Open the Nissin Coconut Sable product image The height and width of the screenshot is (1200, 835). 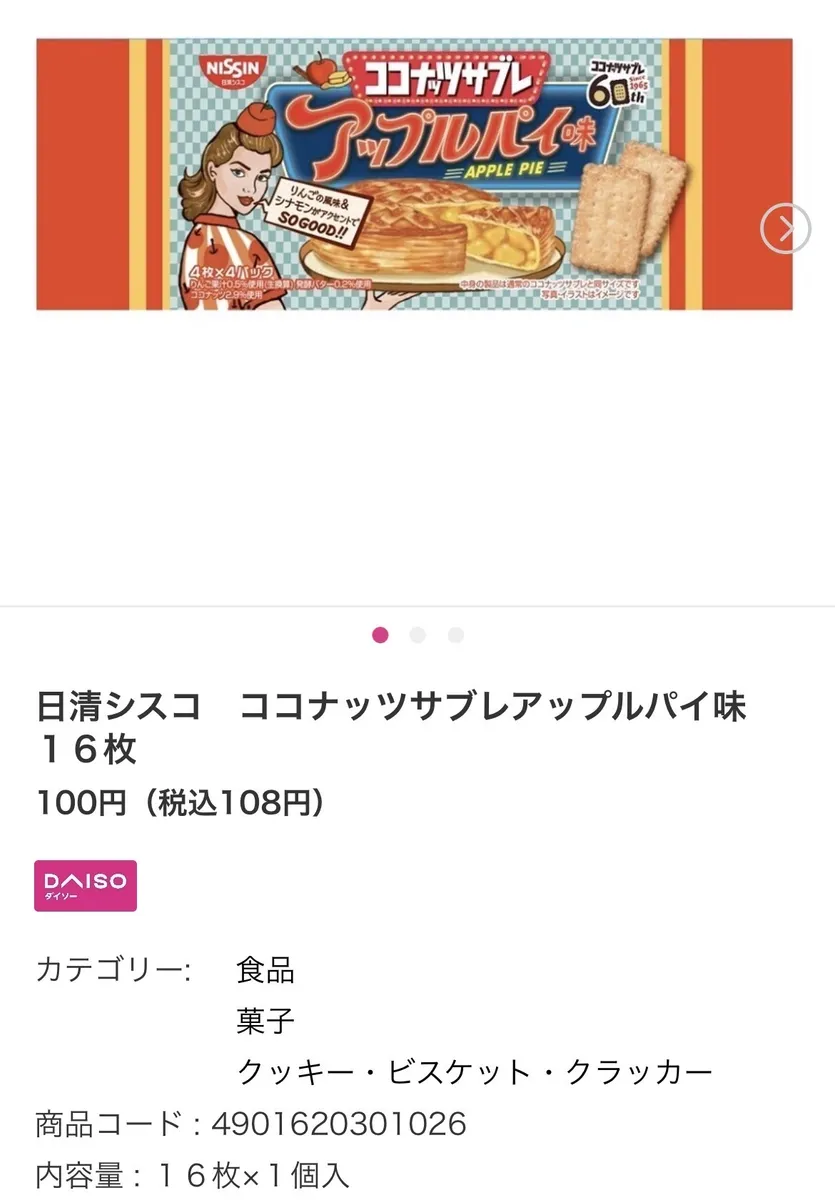pyautogui.click(x=414, y=175)
